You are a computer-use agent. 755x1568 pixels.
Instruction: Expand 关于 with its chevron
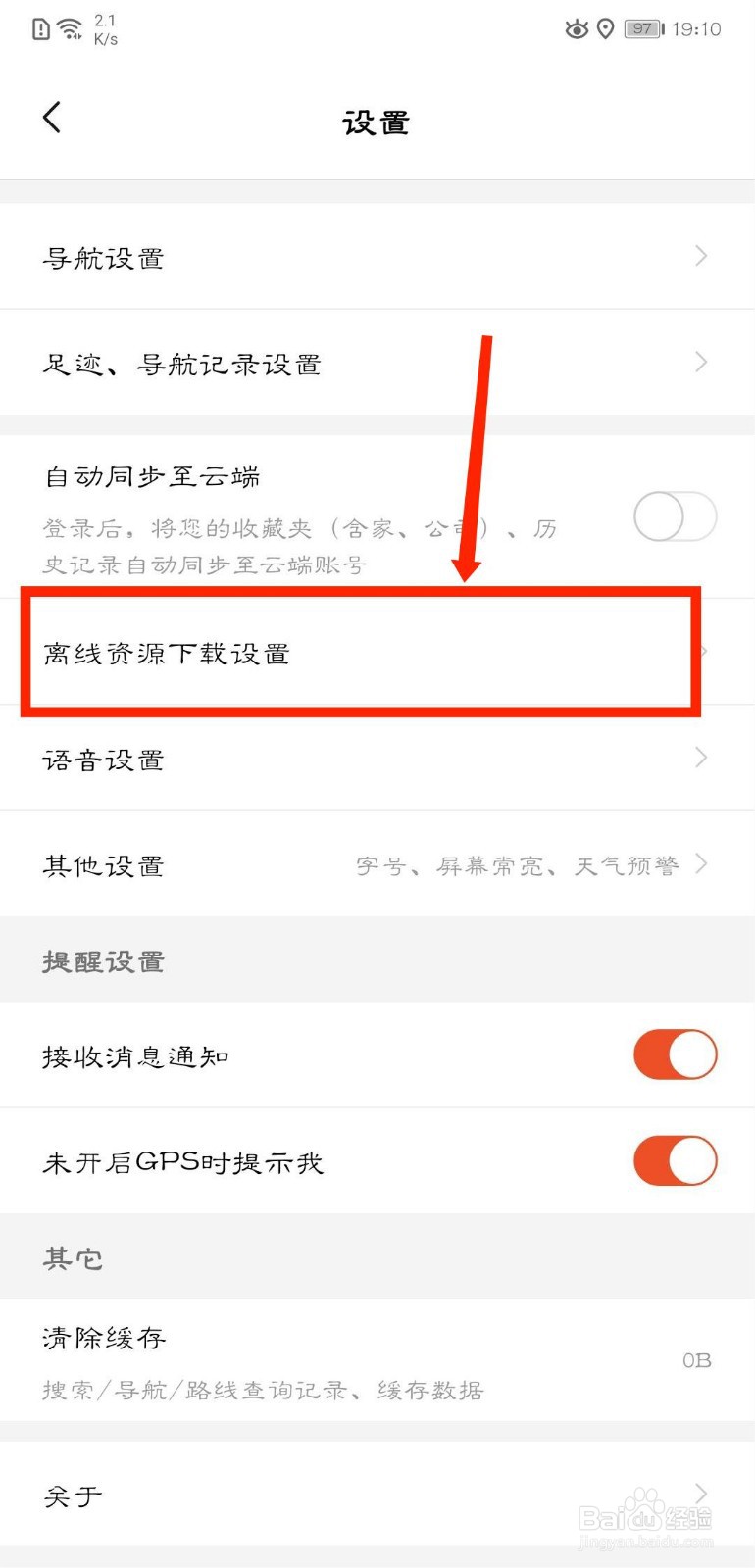click(x=700, y=1494)
